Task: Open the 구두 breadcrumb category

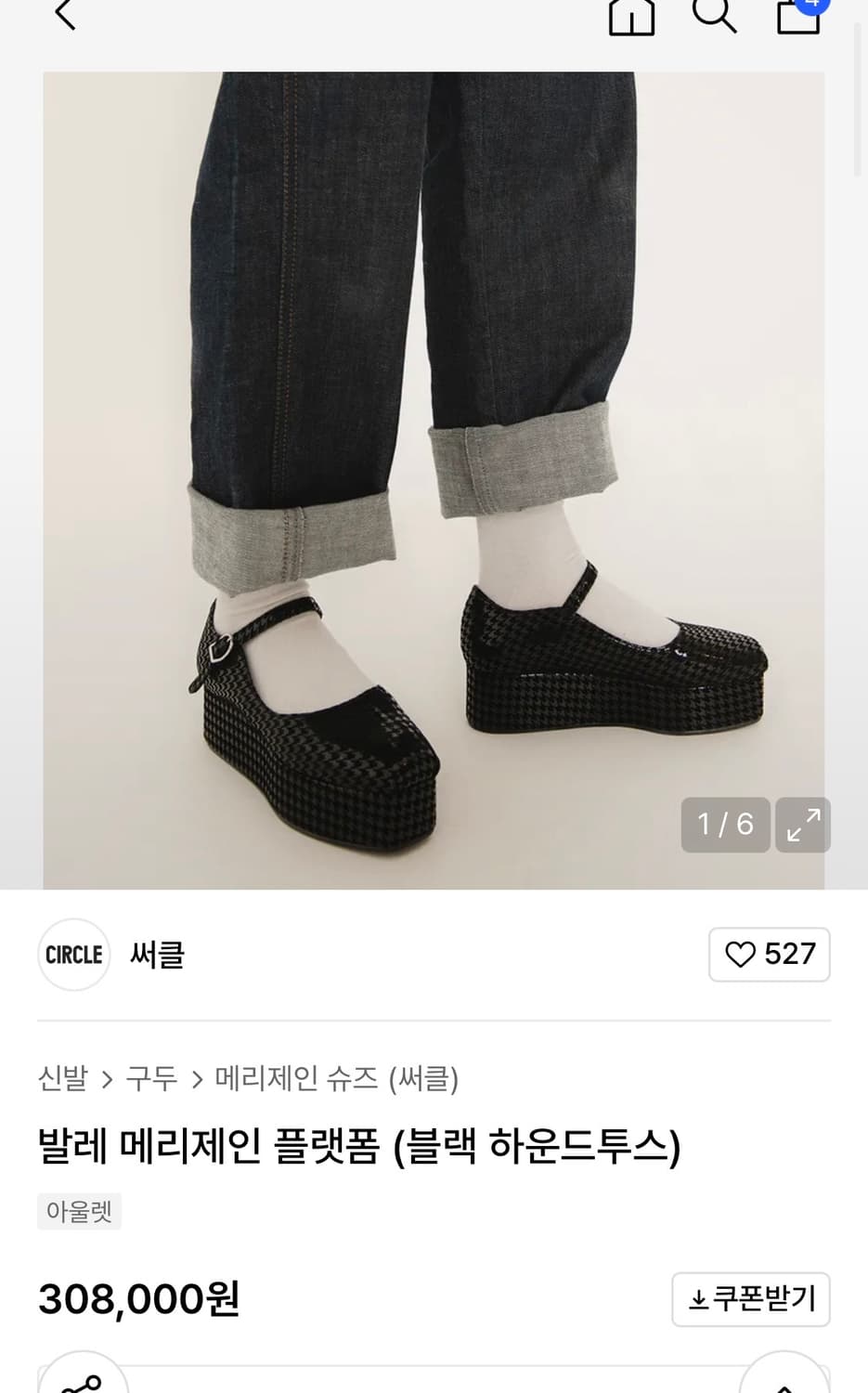Action: (x=151, y=1079)
